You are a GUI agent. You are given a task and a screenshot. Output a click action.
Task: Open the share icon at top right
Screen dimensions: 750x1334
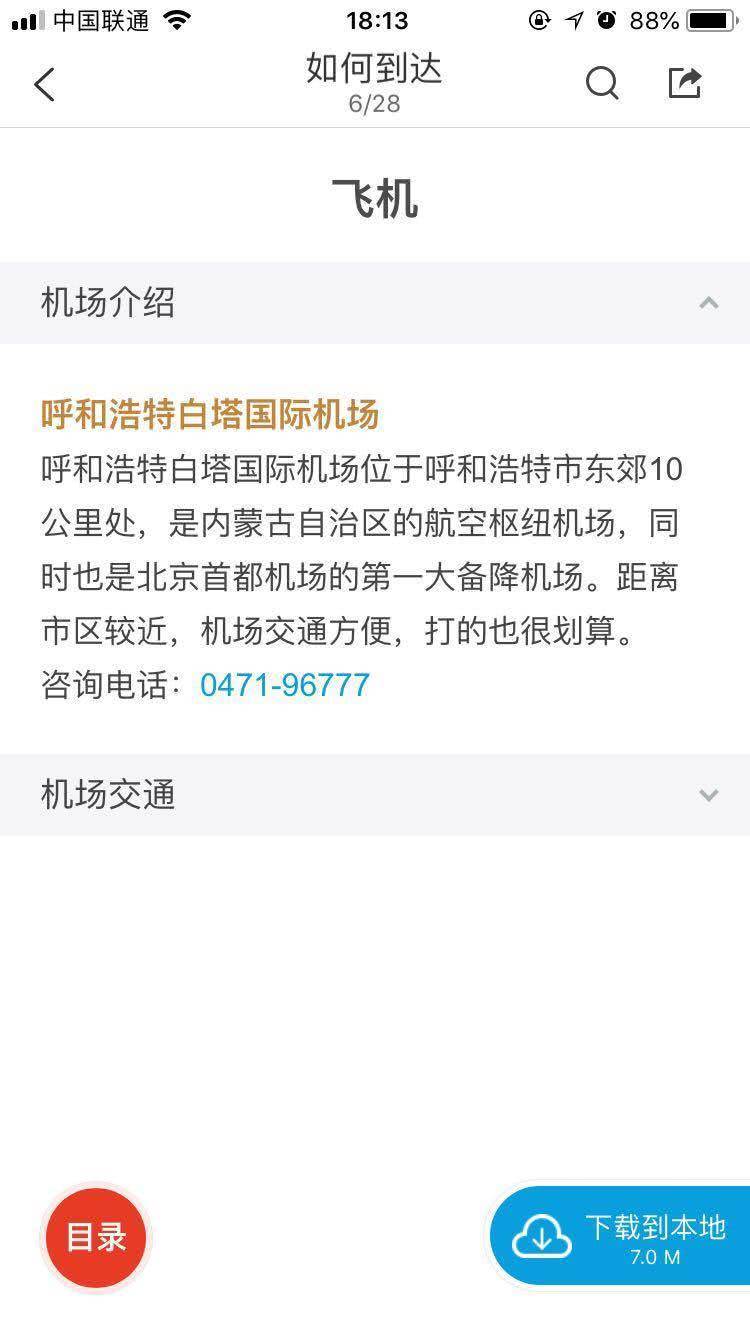(685, 83)
